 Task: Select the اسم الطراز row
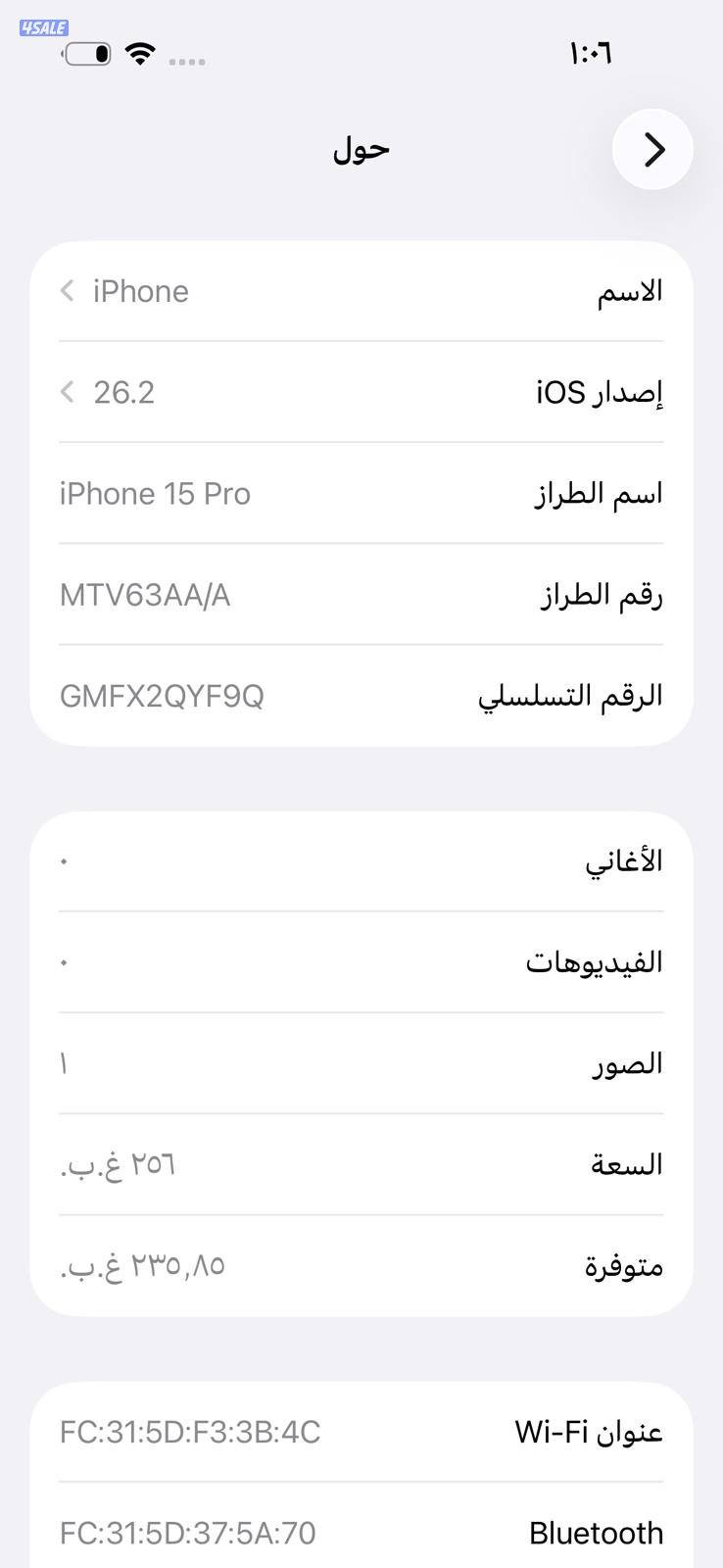(361, 493)
